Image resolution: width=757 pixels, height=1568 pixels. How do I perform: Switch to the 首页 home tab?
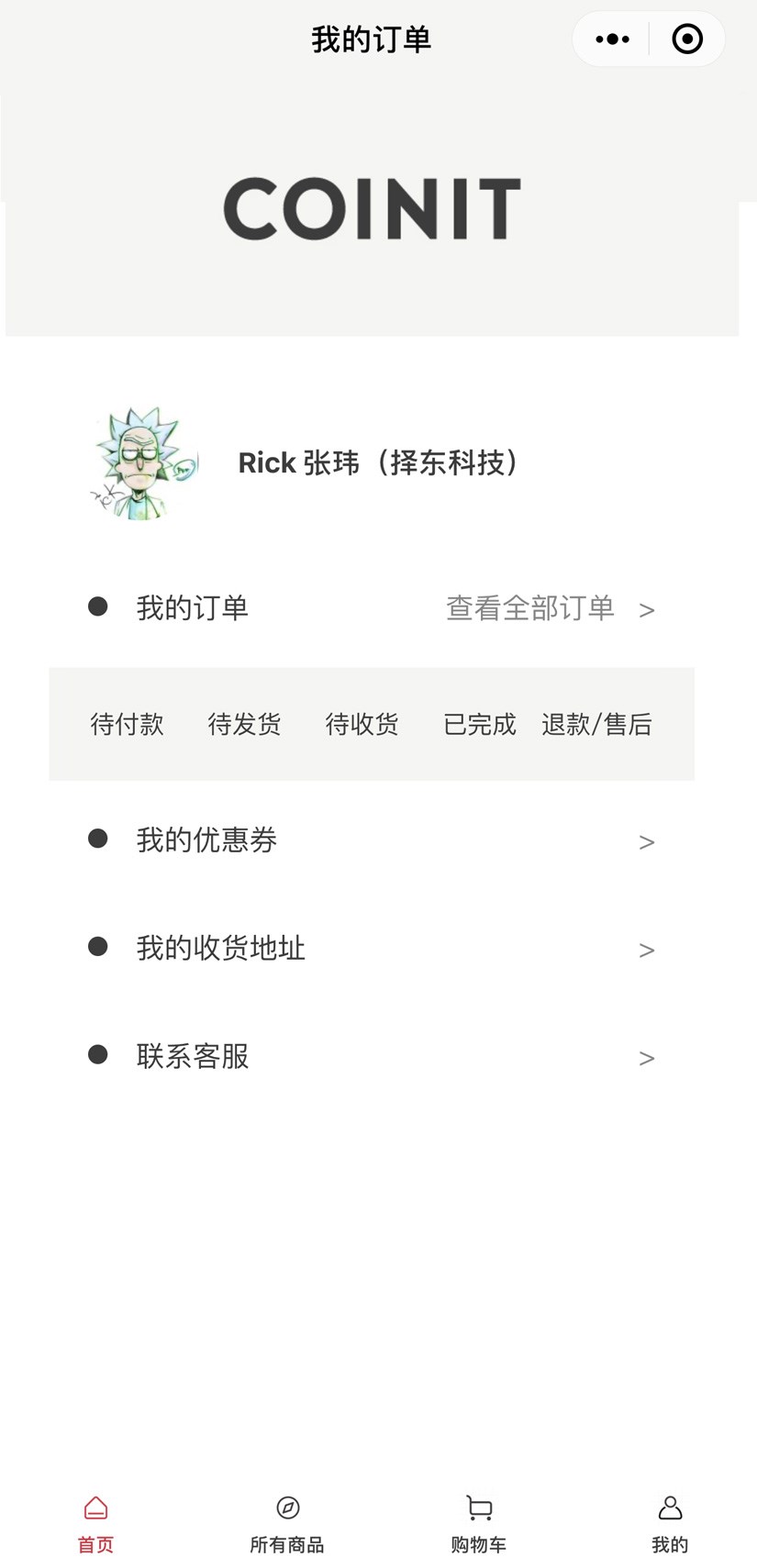point(95,1525)
